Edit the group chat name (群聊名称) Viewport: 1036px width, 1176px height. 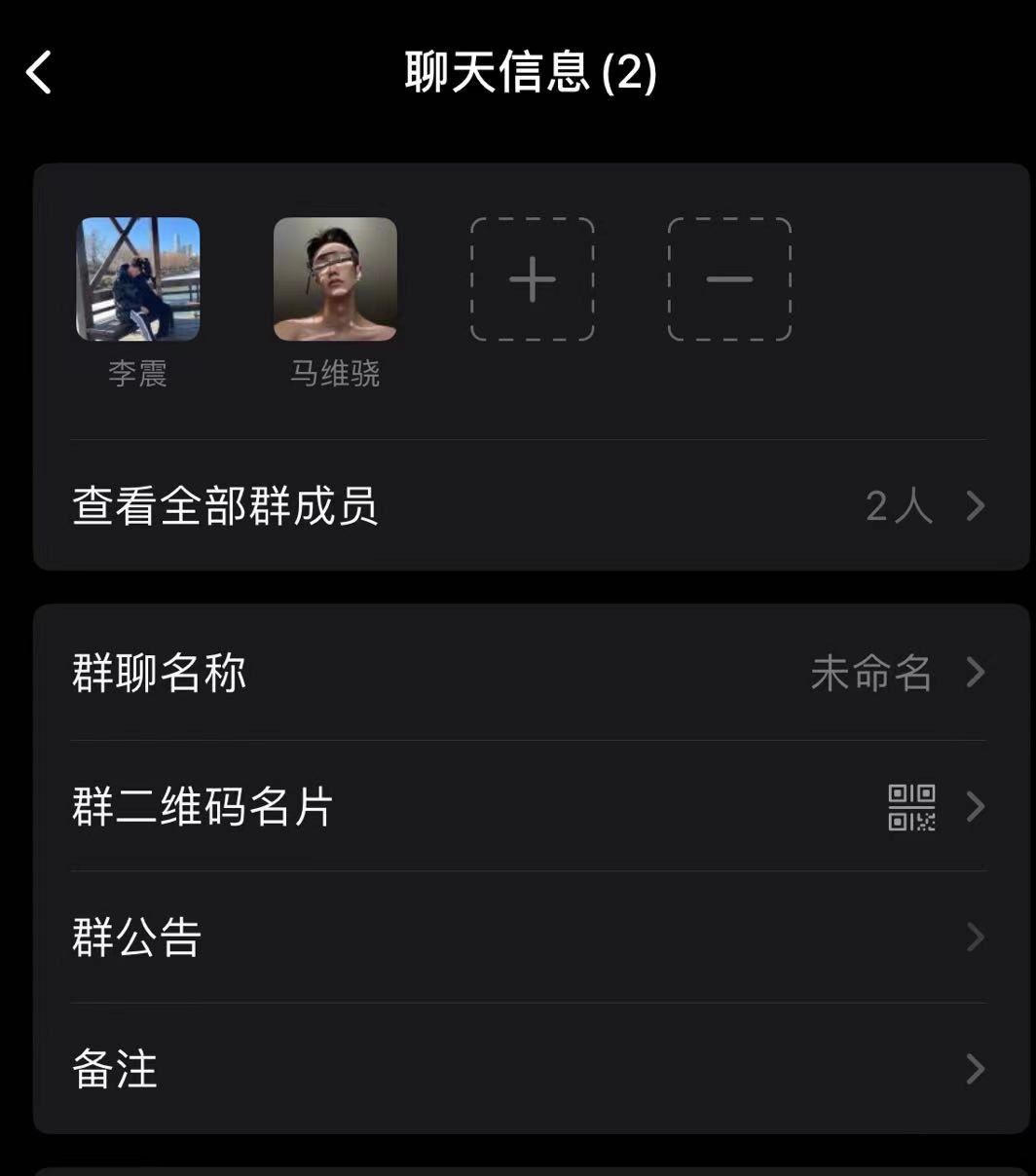click(529, 673)
